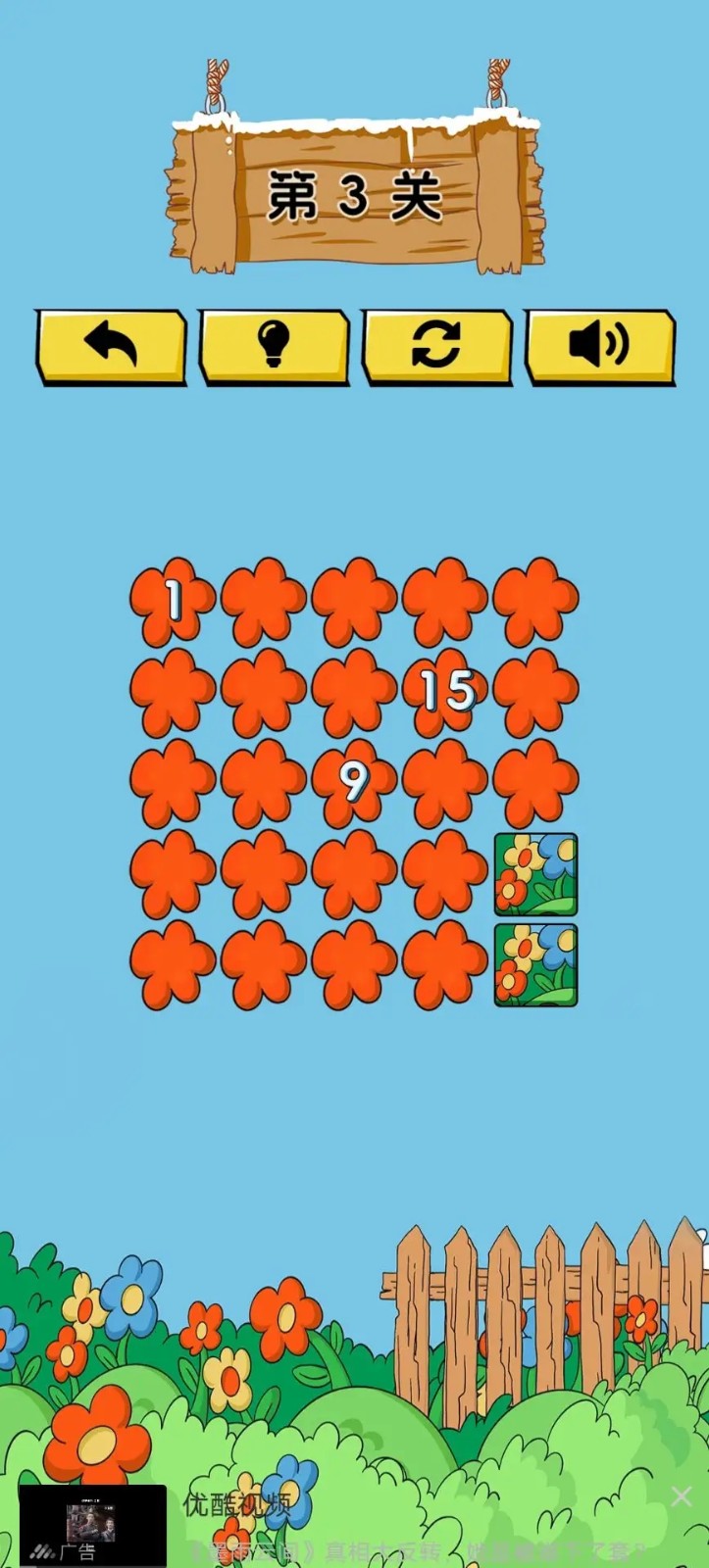Select the flower tile numbered 15
The height and width of the screenshot is (1568, 709).
(x=446, y=691)
